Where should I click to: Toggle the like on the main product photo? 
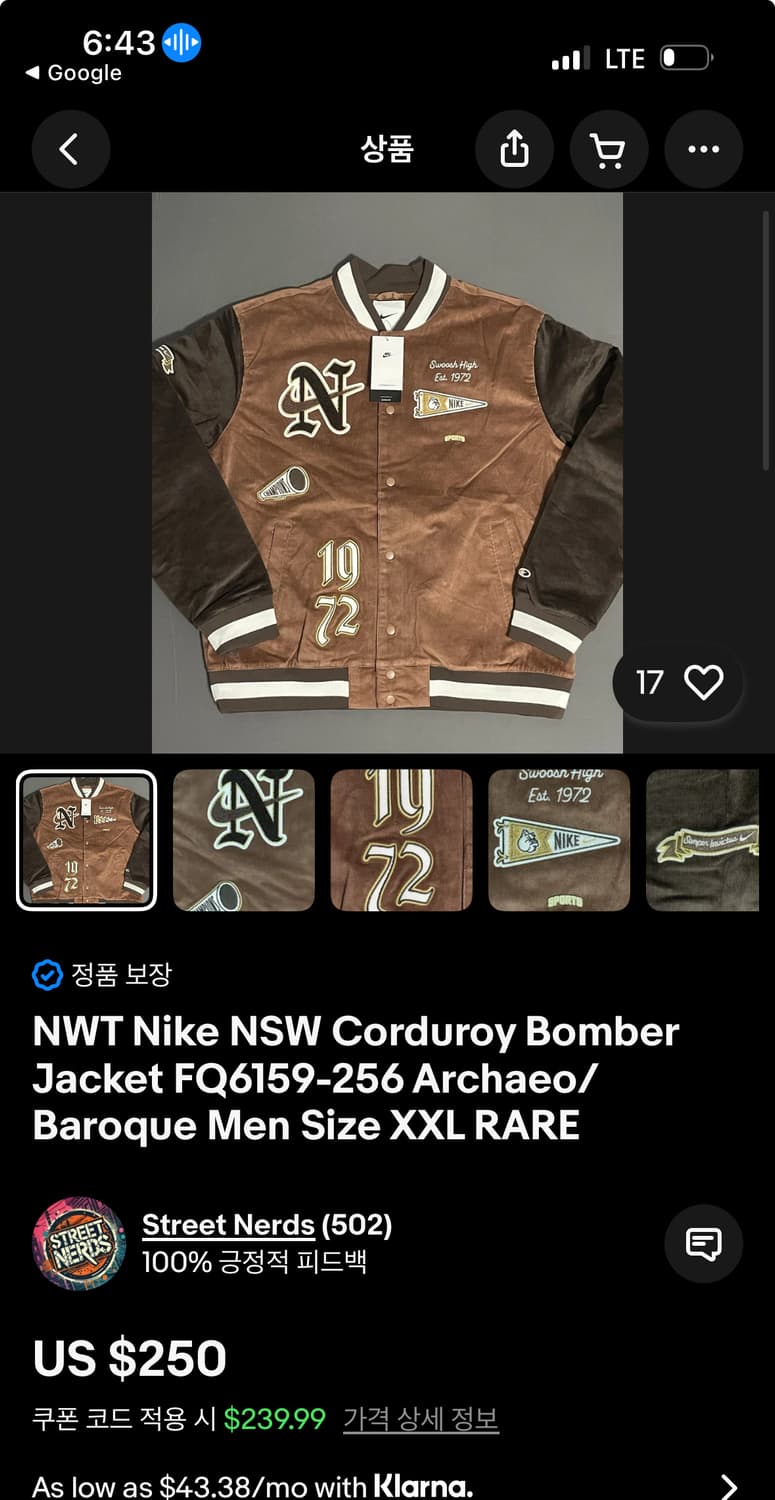point(705,681)
